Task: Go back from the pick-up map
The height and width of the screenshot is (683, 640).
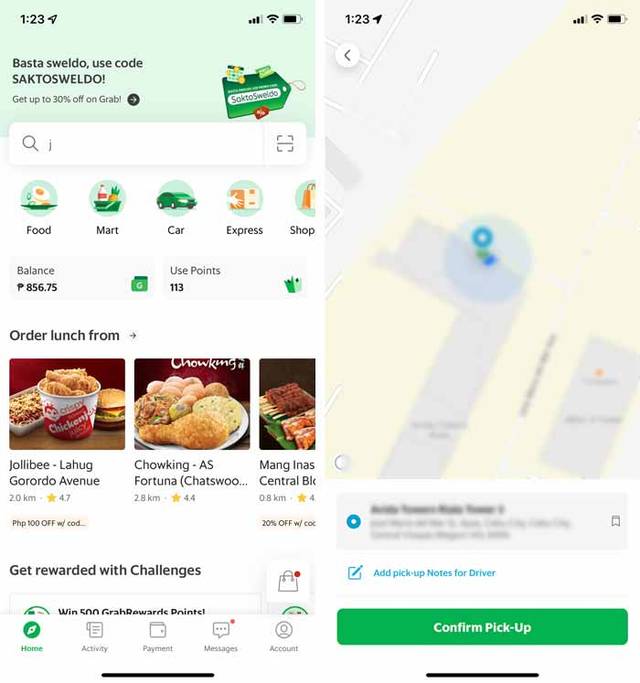Action: [347, 55]
